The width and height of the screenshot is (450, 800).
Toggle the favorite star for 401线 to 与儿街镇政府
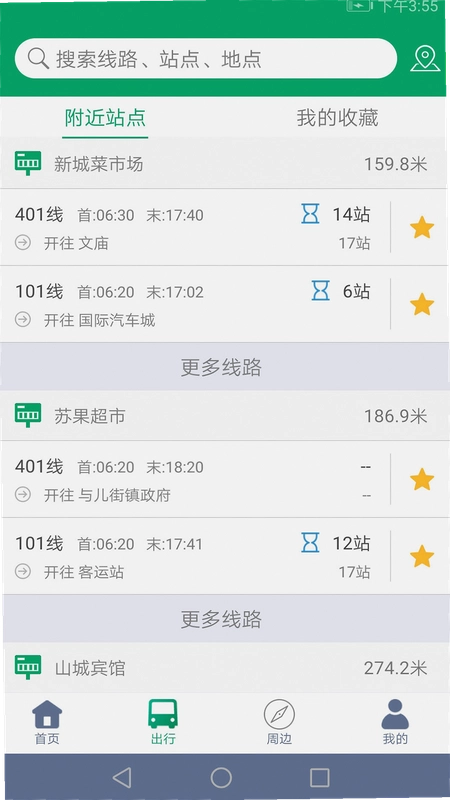coord(422,480)
